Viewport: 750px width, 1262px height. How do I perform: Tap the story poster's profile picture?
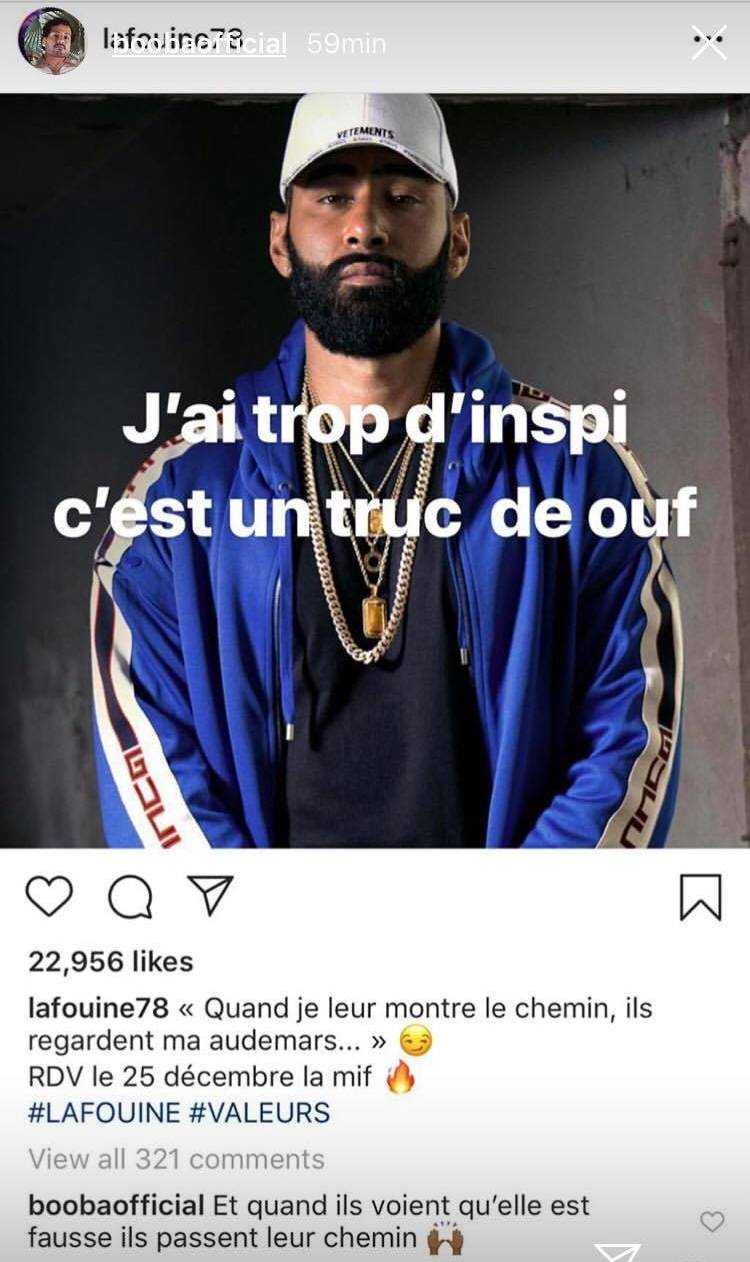tap(52, 42)
